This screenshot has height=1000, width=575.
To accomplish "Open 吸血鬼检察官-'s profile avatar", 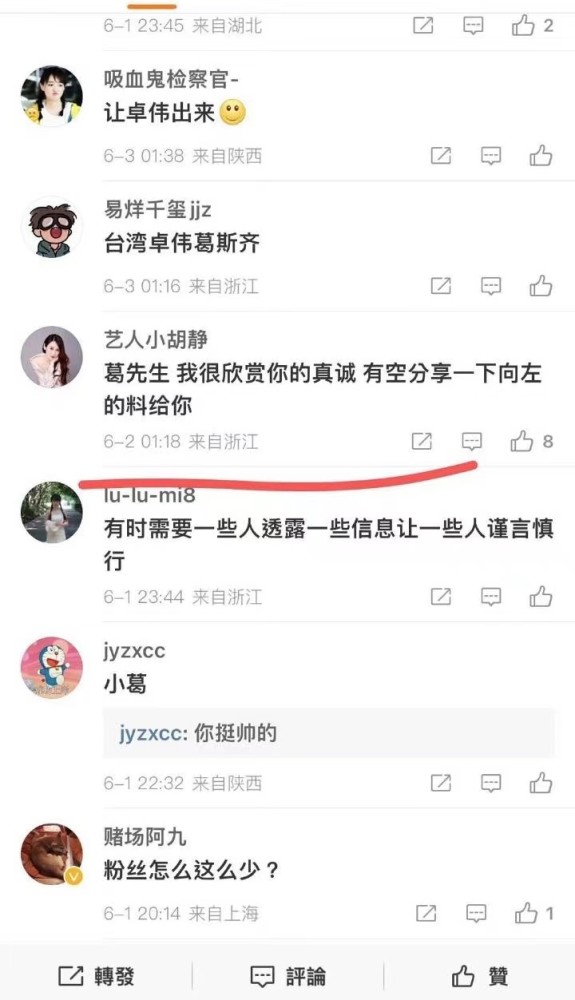I will pos(52,96).
